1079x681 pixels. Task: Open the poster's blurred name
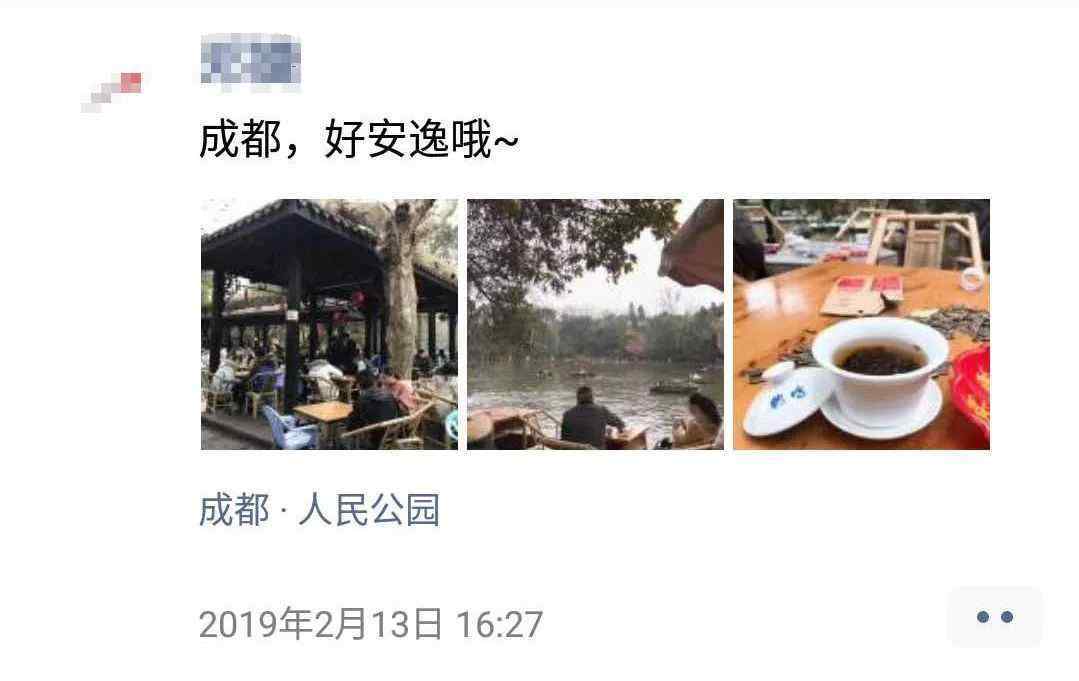pos(250,59)
